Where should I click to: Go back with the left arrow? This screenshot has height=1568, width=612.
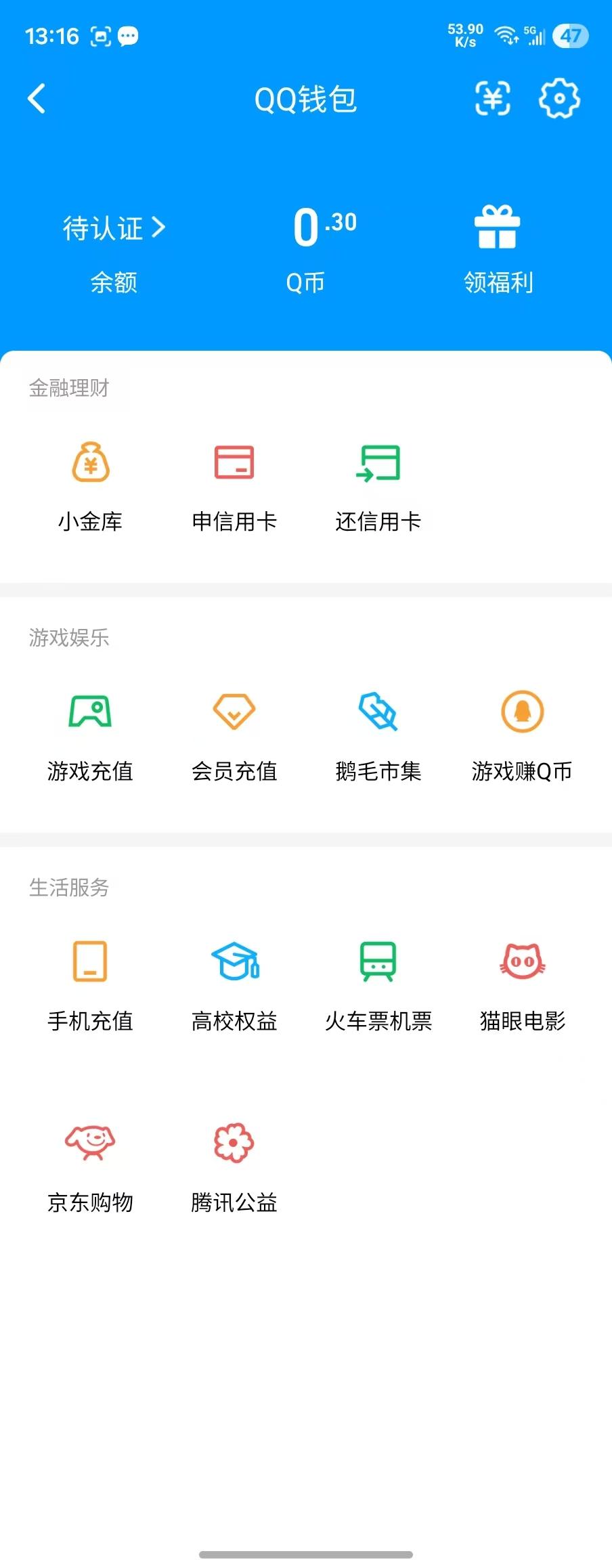pyautogui.click(x=36, y=99)
